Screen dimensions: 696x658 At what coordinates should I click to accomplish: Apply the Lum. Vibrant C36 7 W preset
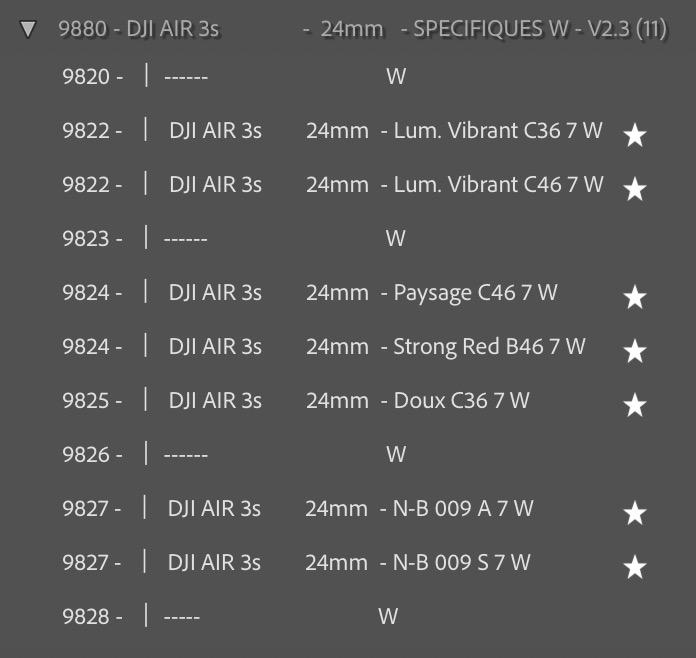[497, 131]
